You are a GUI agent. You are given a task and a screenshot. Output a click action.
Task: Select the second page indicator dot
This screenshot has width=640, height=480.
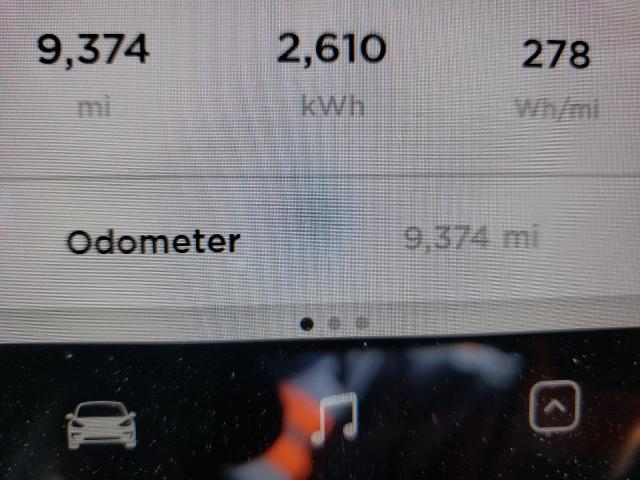(335, 323)
